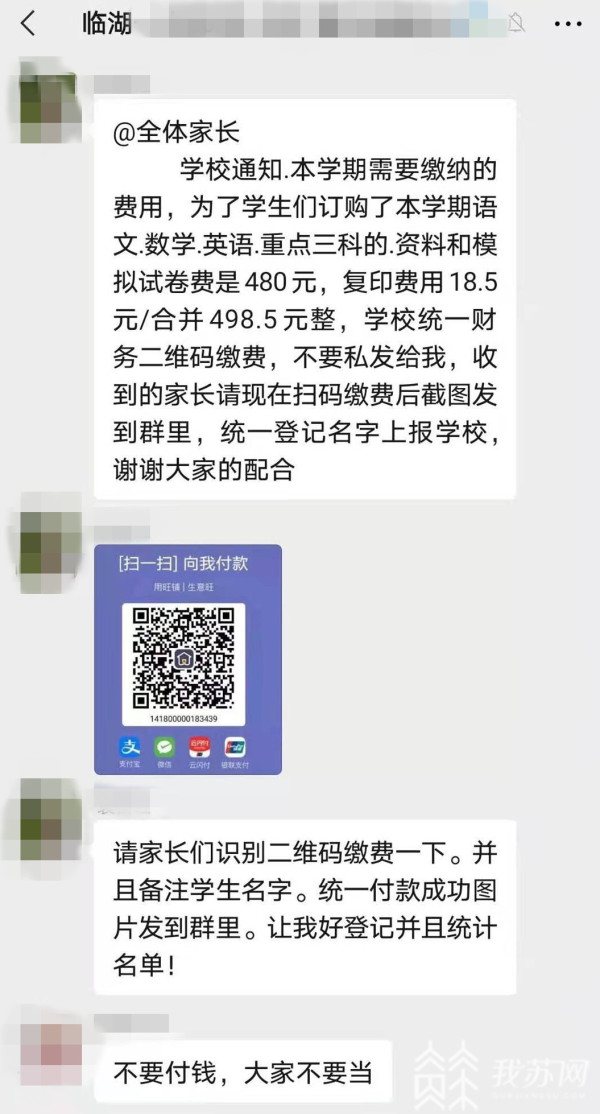Open the payment QR code image message
Viewport: 600px width, 1114px height.
(188, 659)
